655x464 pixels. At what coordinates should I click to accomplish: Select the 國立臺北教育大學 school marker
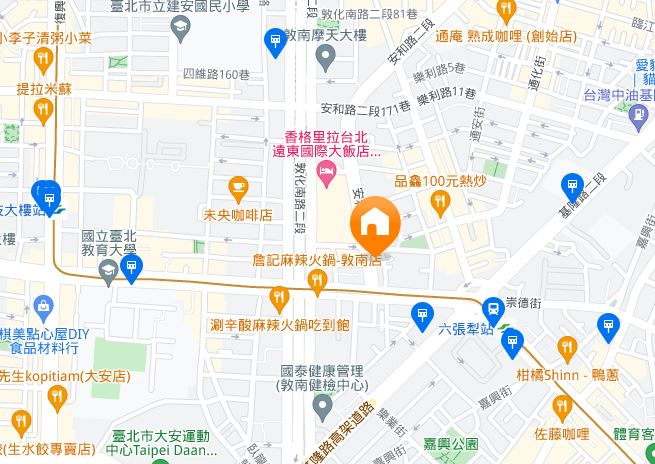[x=107, y=270]
